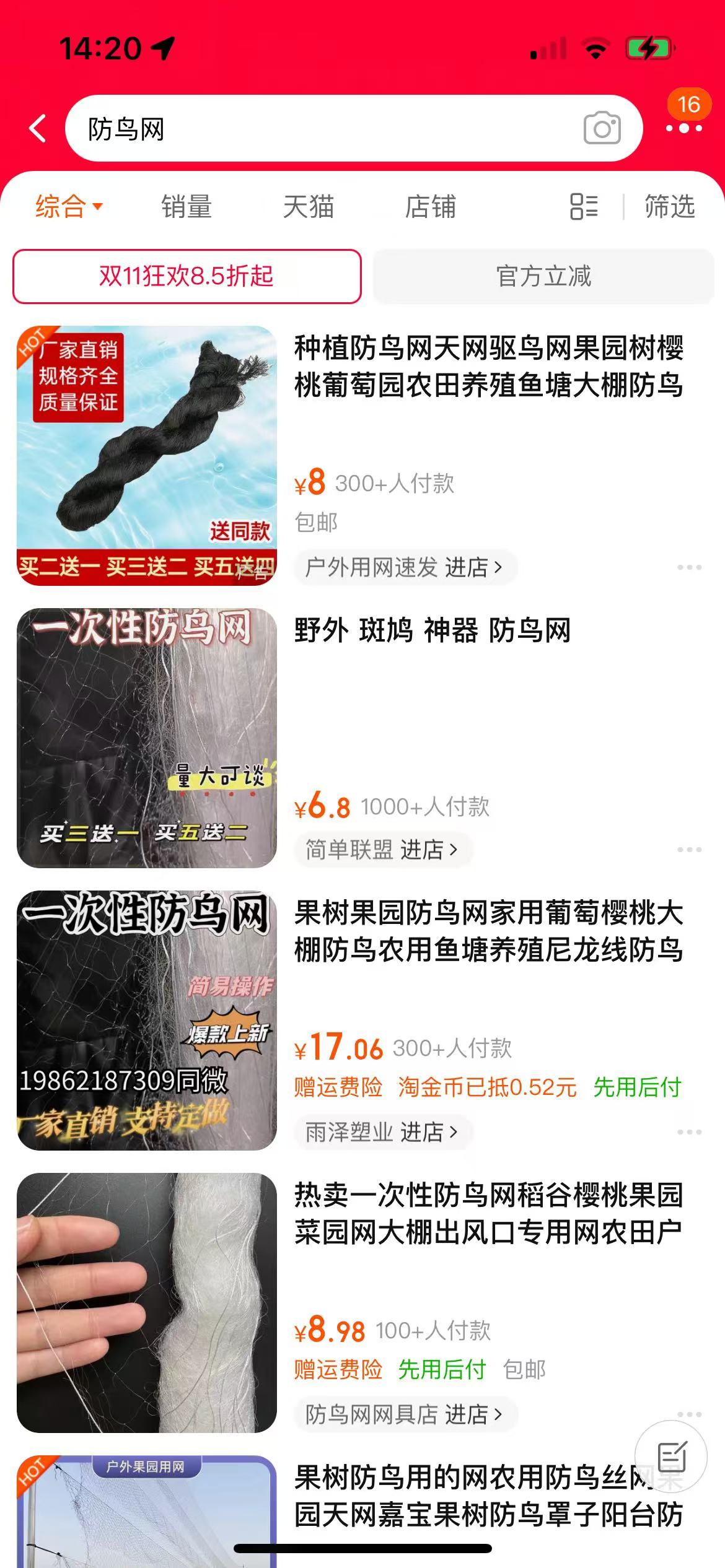Open camera image search
Image resolution: width=725 pixels, height=1568 pixels.
[x=602, y=128]
